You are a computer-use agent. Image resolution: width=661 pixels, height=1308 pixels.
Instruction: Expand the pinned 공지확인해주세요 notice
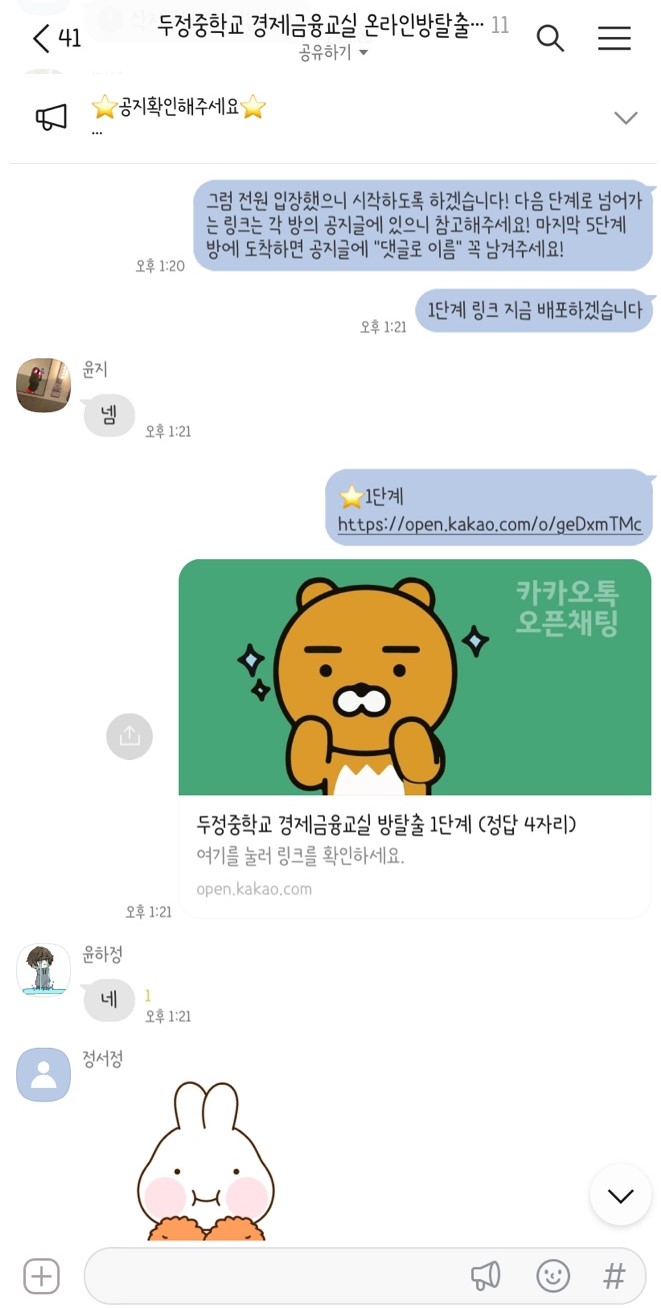tap(625, 118)
